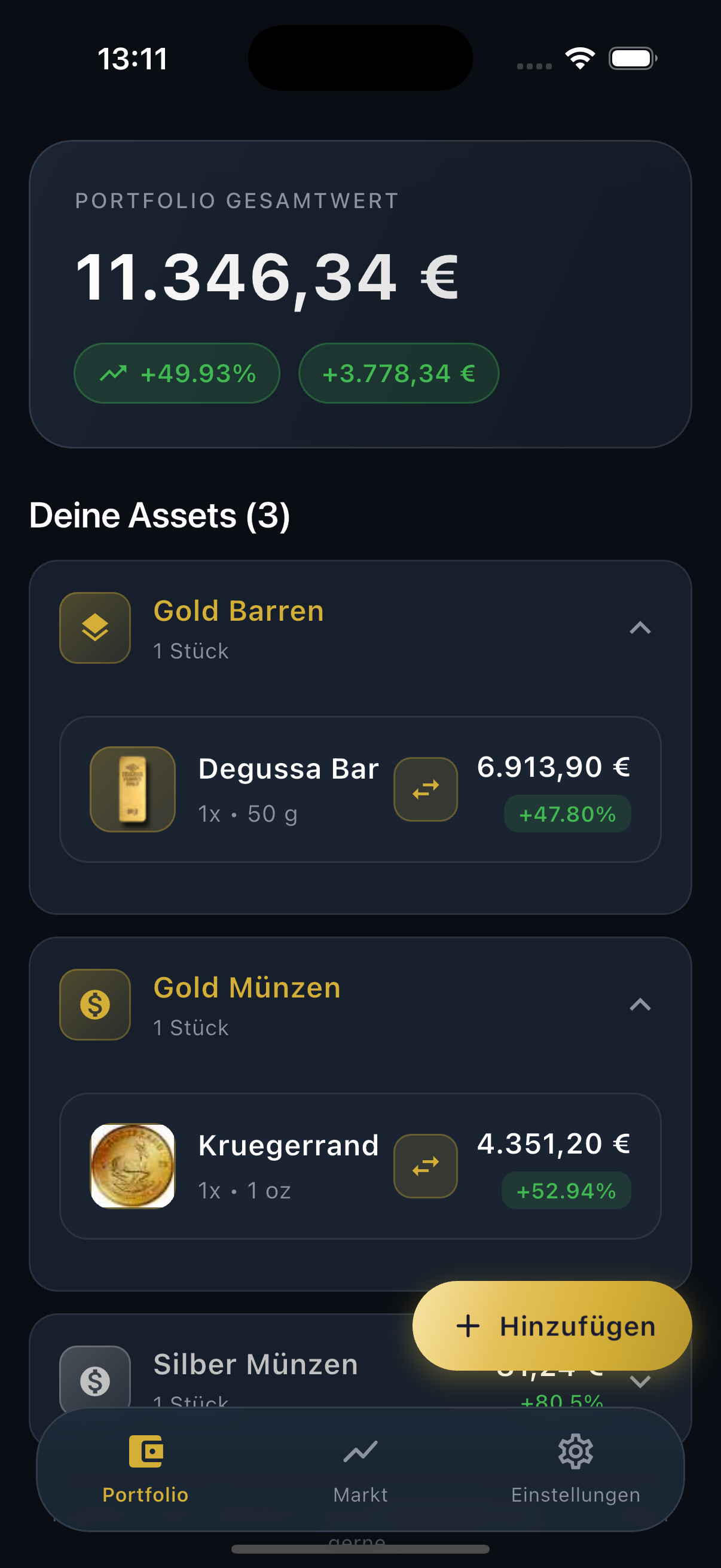Collapse the Gold Barren section

(x=641, y=628)
